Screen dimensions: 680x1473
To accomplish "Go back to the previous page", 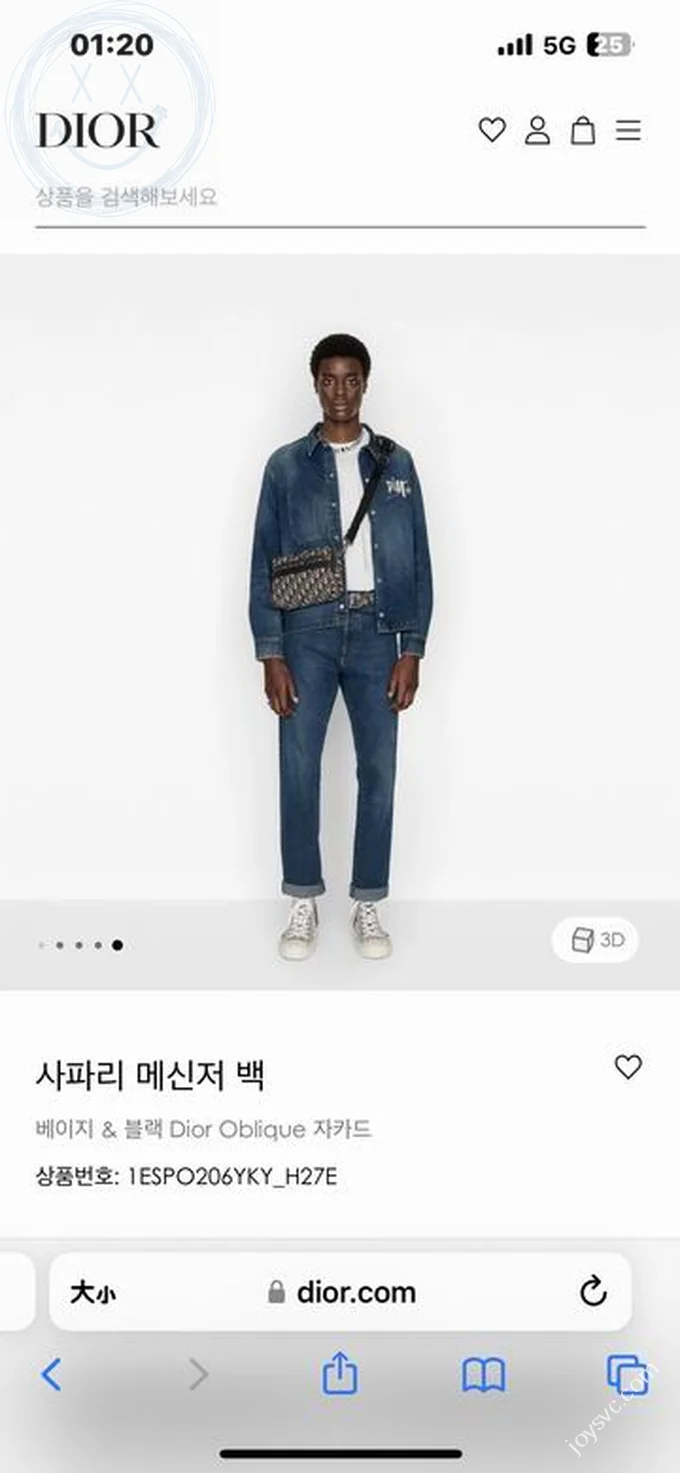I will [52, 1375].
